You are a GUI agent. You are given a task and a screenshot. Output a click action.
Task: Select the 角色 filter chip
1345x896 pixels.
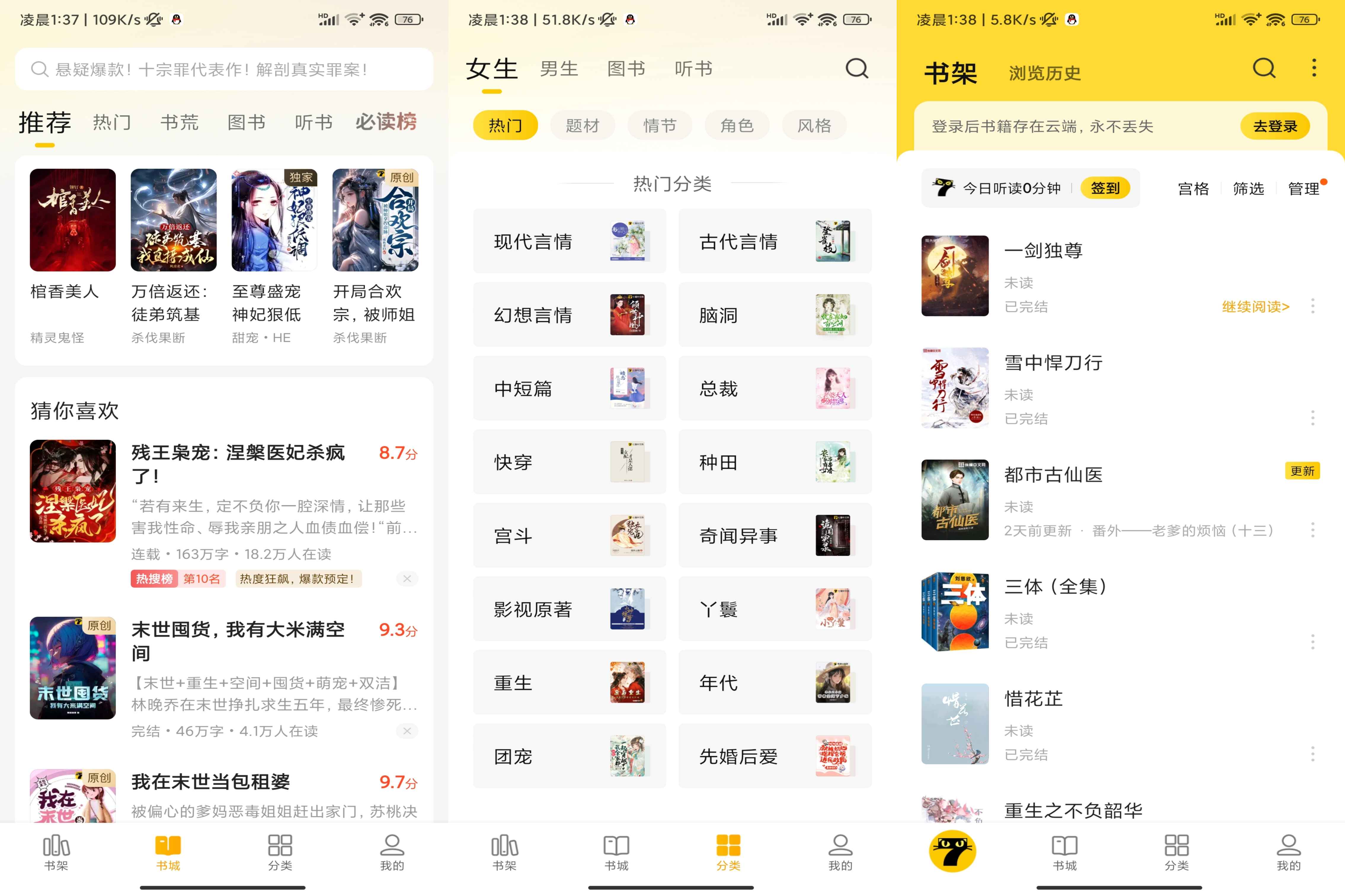pyautogui.click(x=736, y=125)
